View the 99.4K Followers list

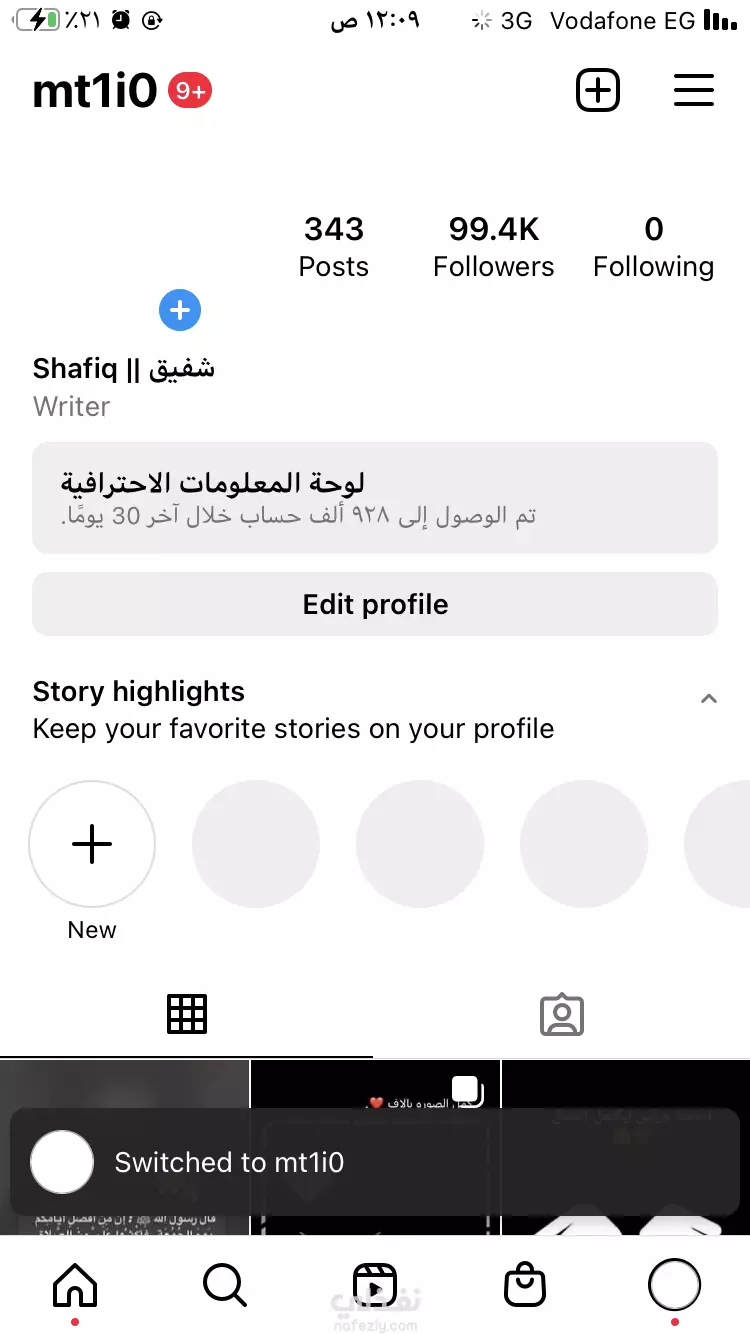pos(494,247)
